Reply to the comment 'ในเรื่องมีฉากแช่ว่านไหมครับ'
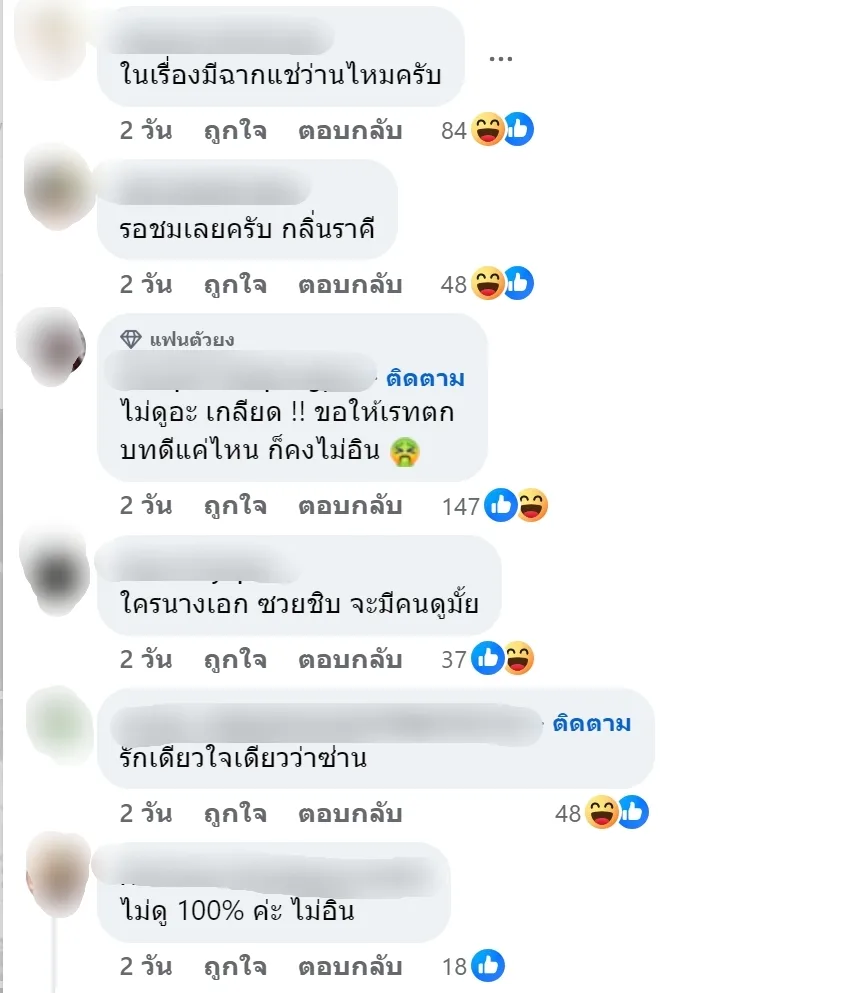This screenshot has height=993, width=843. tap(349, 131)
